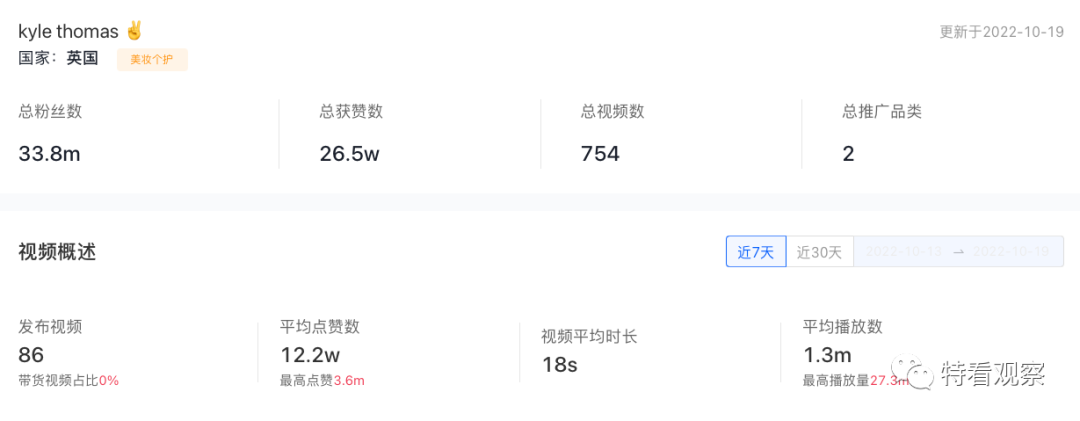Screen dimensions: 1080x421
Task: Open the custom date range picker
Action: point(957,252)
